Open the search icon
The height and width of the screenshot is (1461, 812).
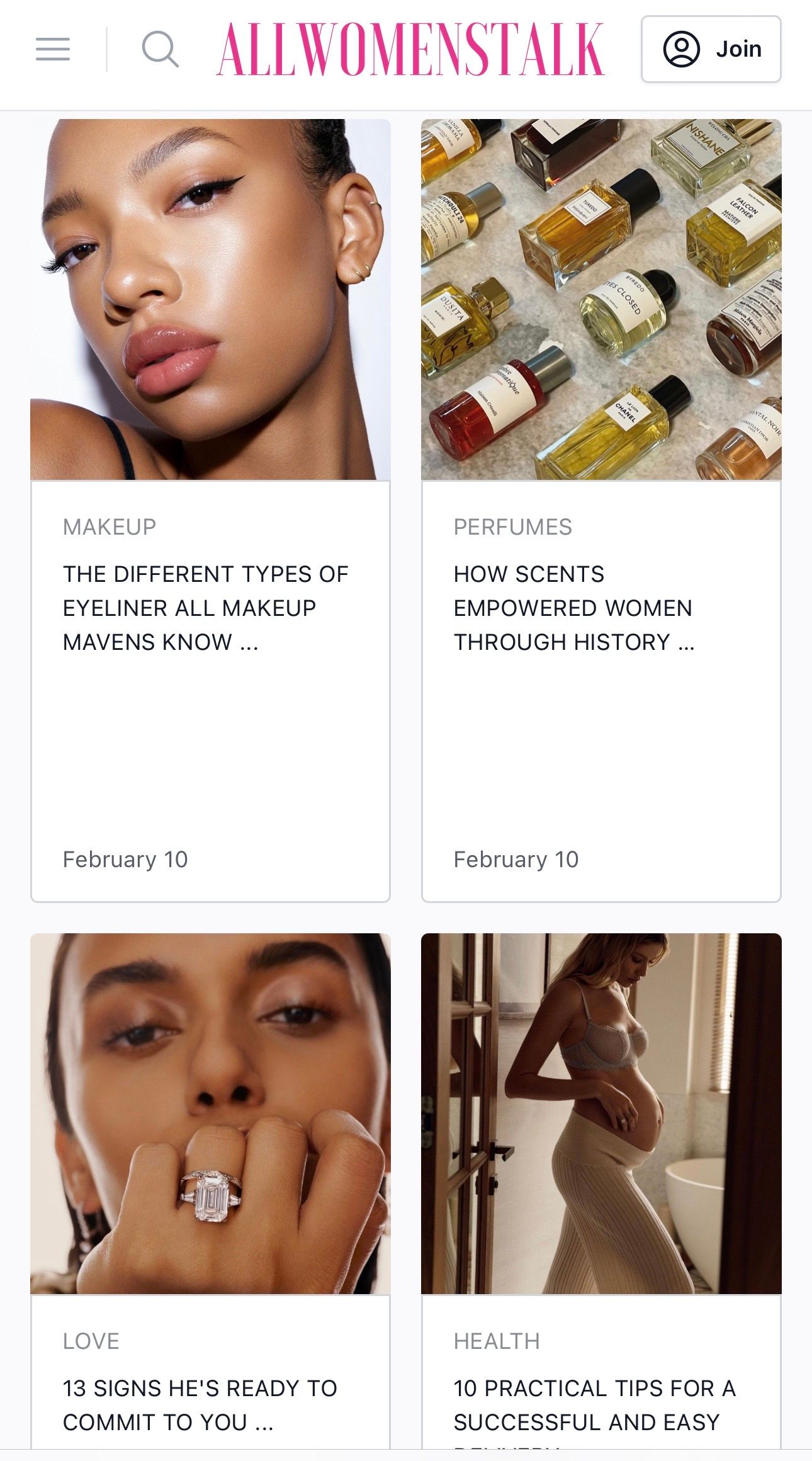tap(160, 49)
